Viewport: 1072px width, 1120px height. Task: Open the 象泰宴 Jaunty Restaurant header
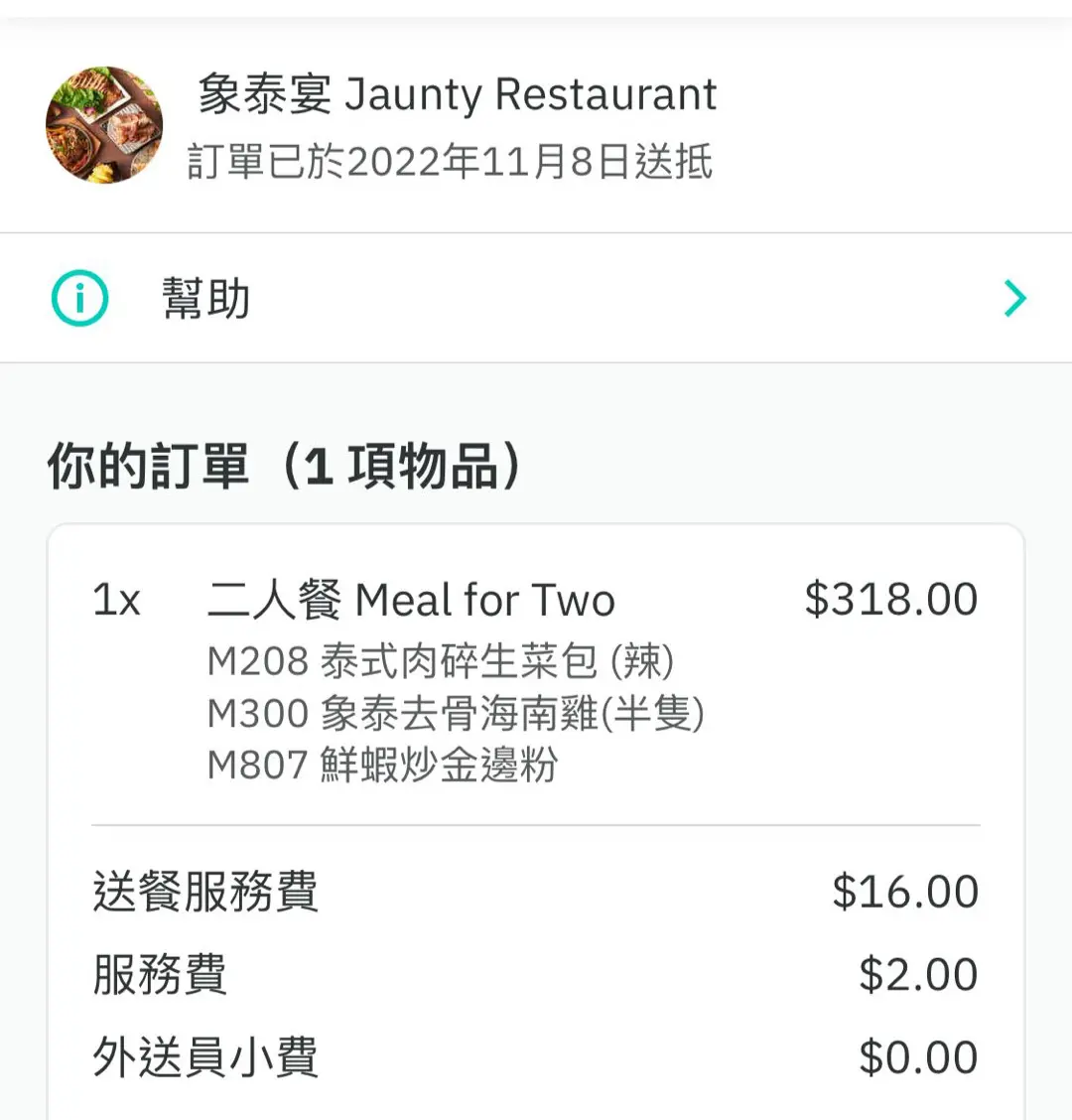[457, 96]
